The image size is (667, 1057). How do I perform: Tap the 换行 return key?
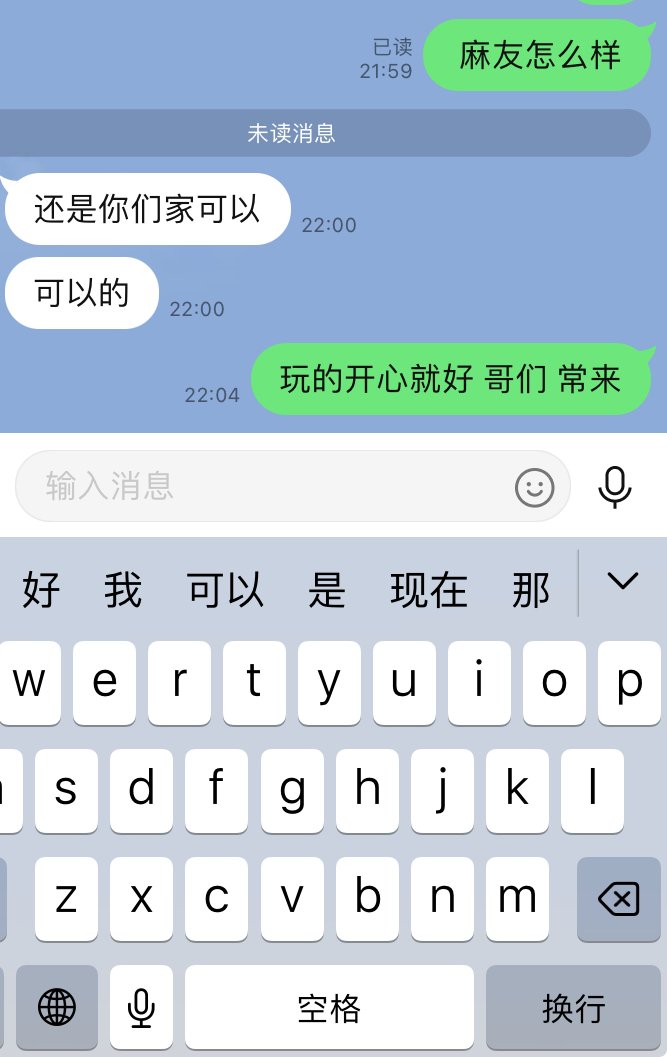(x=573, y=1007)
